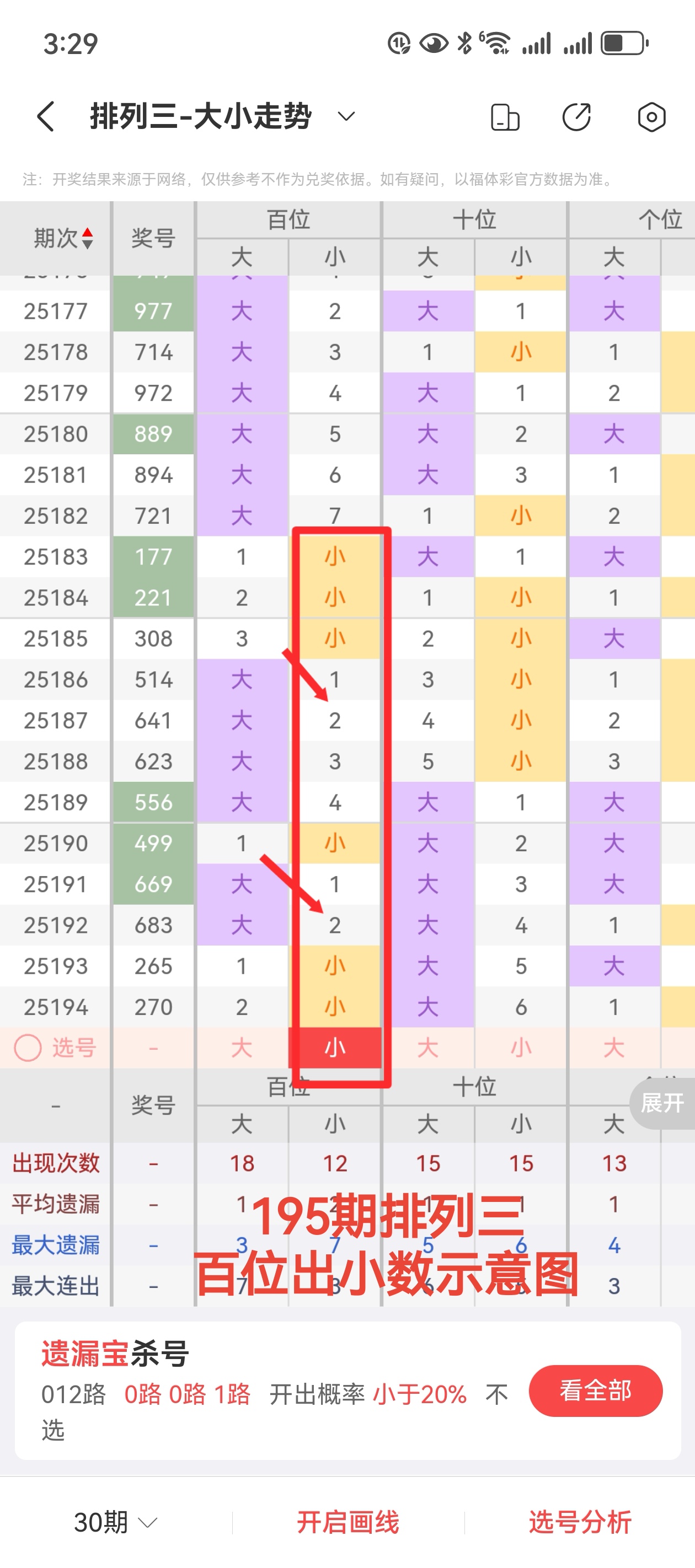Open the 最大连出 statistics link
The image size is (695, 1568).
[56, 1286]
